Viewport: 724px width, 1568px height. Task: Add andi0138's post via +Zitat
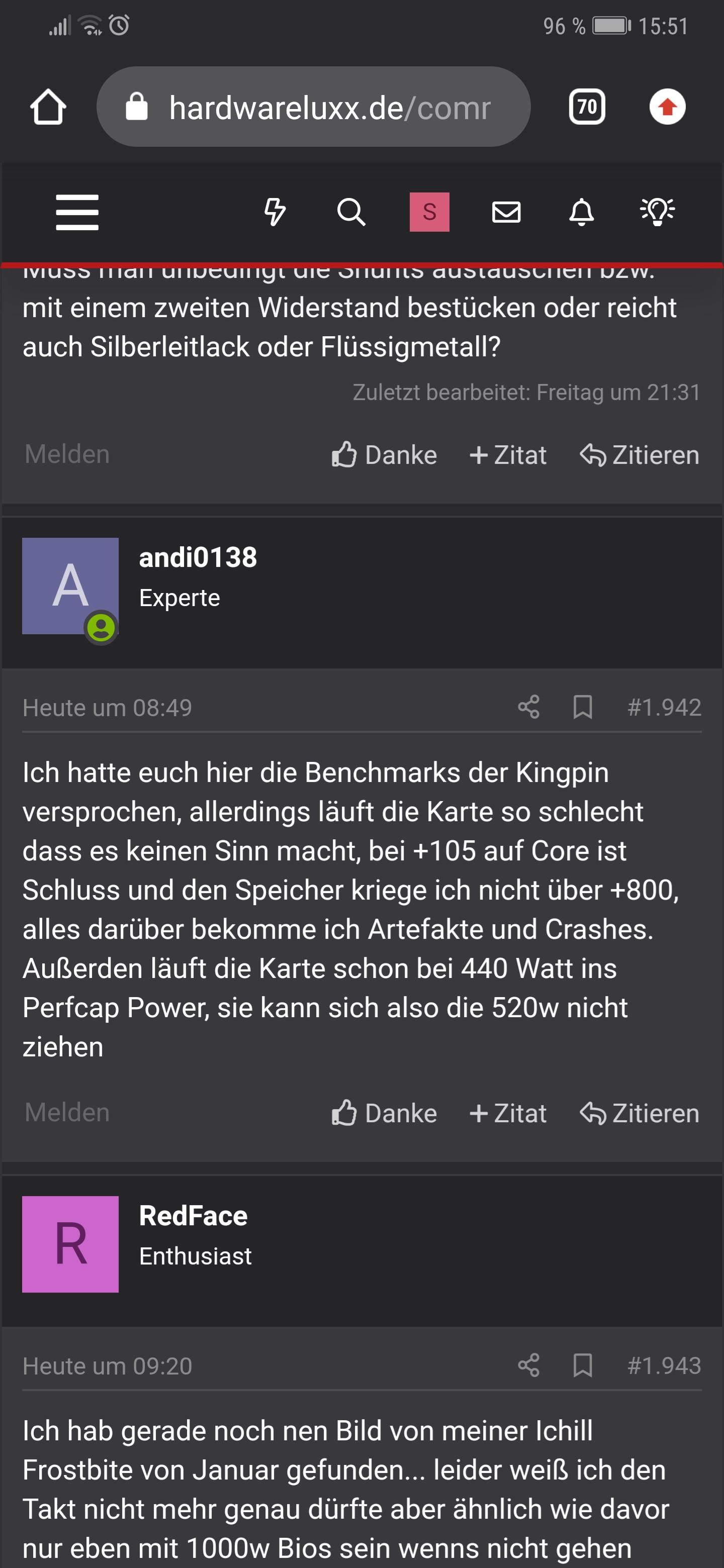point(508,1113)
